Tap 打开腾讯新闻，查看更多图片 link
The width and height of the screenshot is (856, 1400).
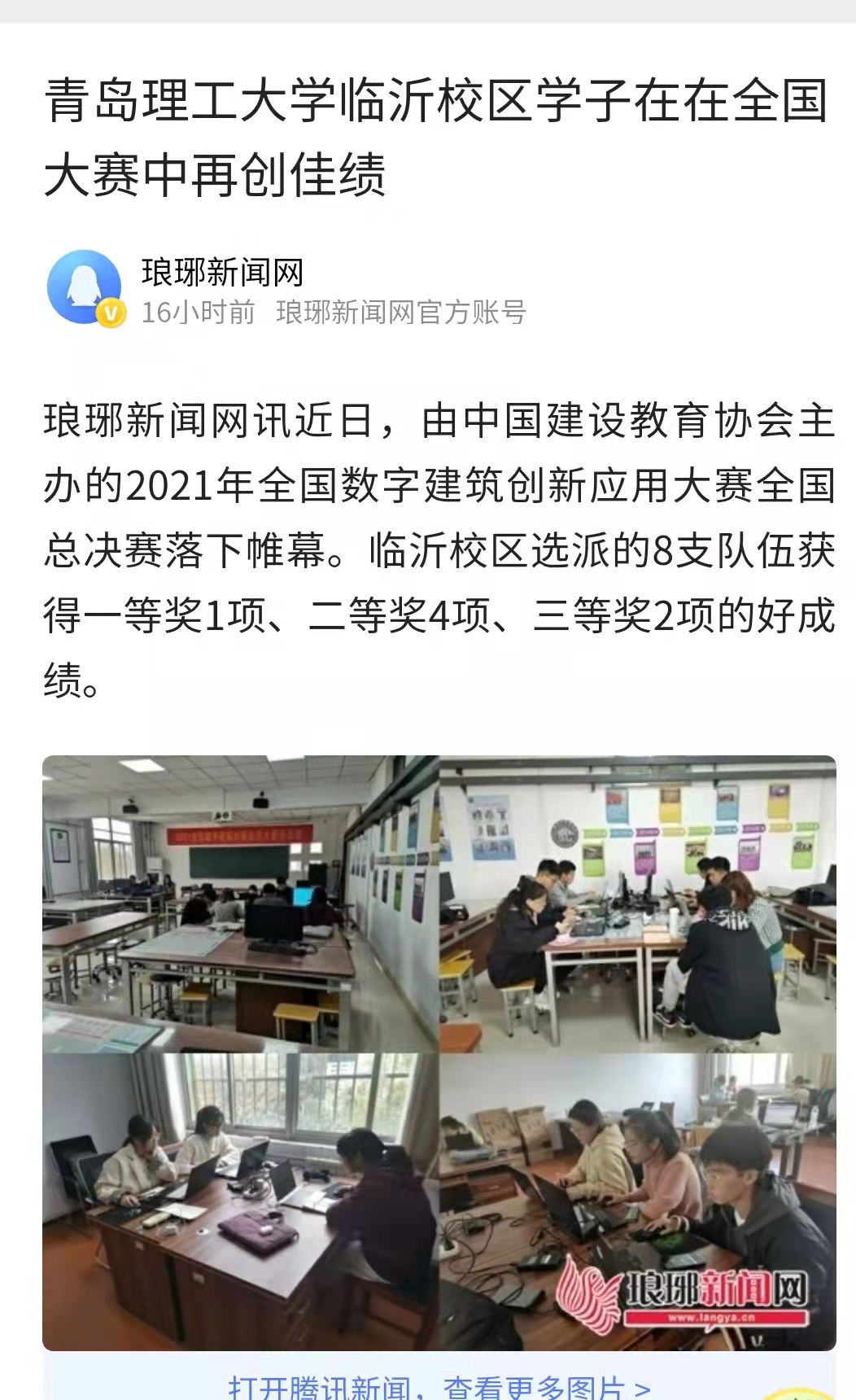click(x=439, y=1386)
